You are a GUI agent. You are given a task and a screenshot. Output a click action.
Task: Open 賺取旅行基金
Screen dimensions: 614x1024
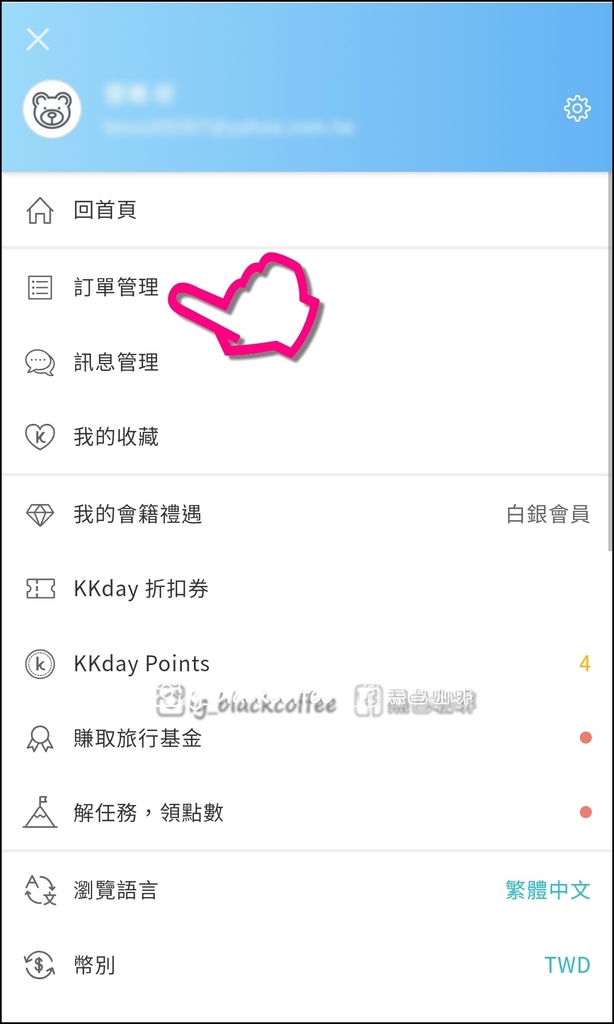[x=306, y=739]
